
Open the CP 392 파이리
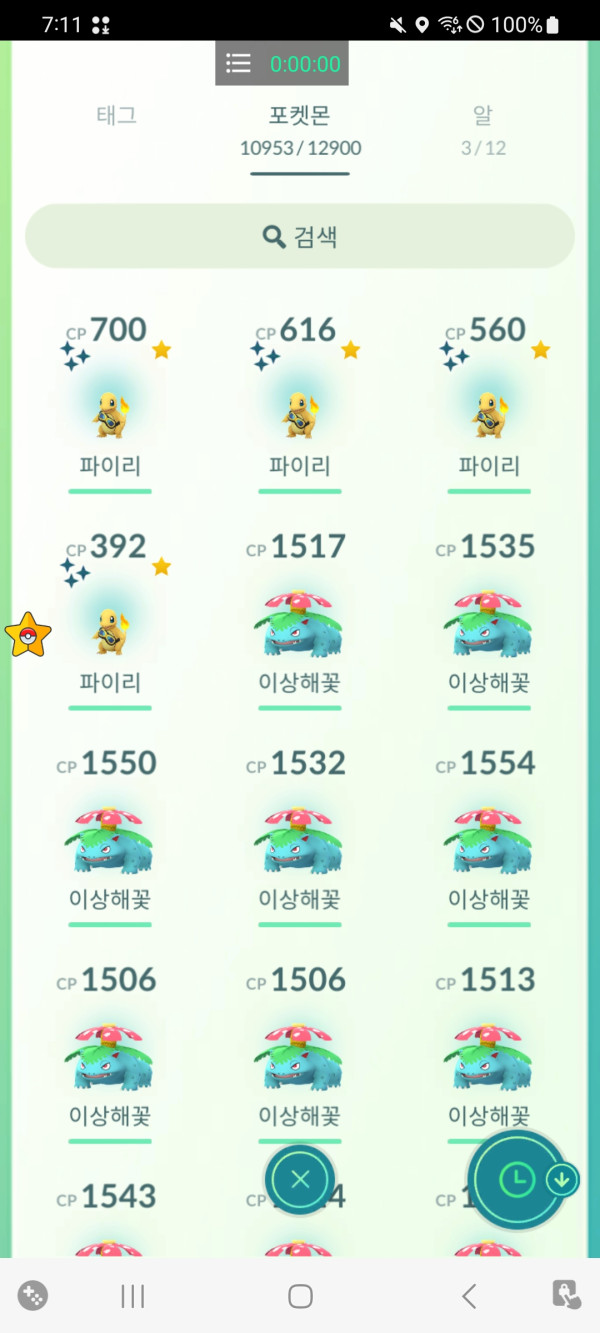[x=110, y=620]
